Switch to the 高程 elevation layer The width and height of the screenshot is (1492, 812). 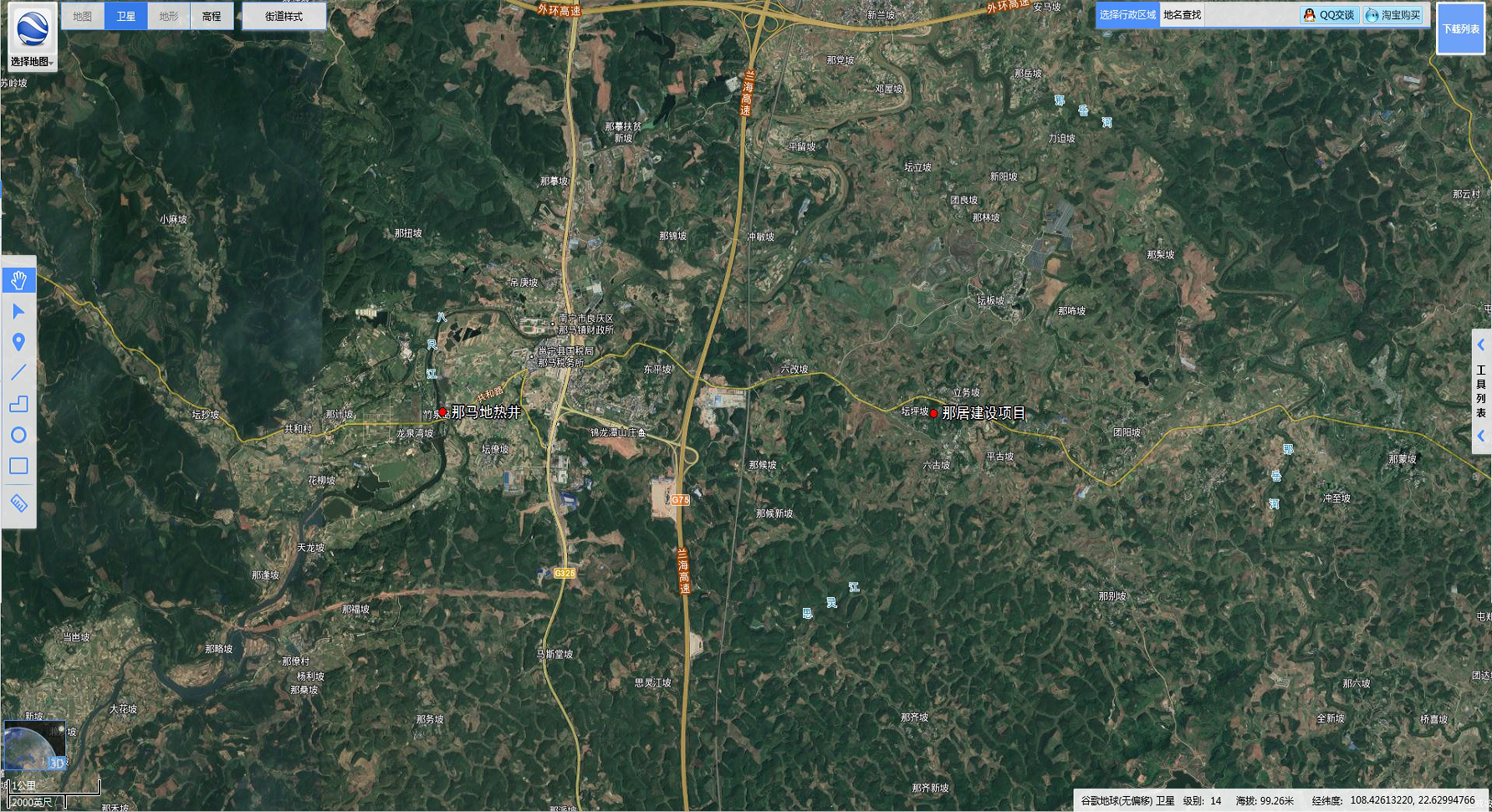212,16
